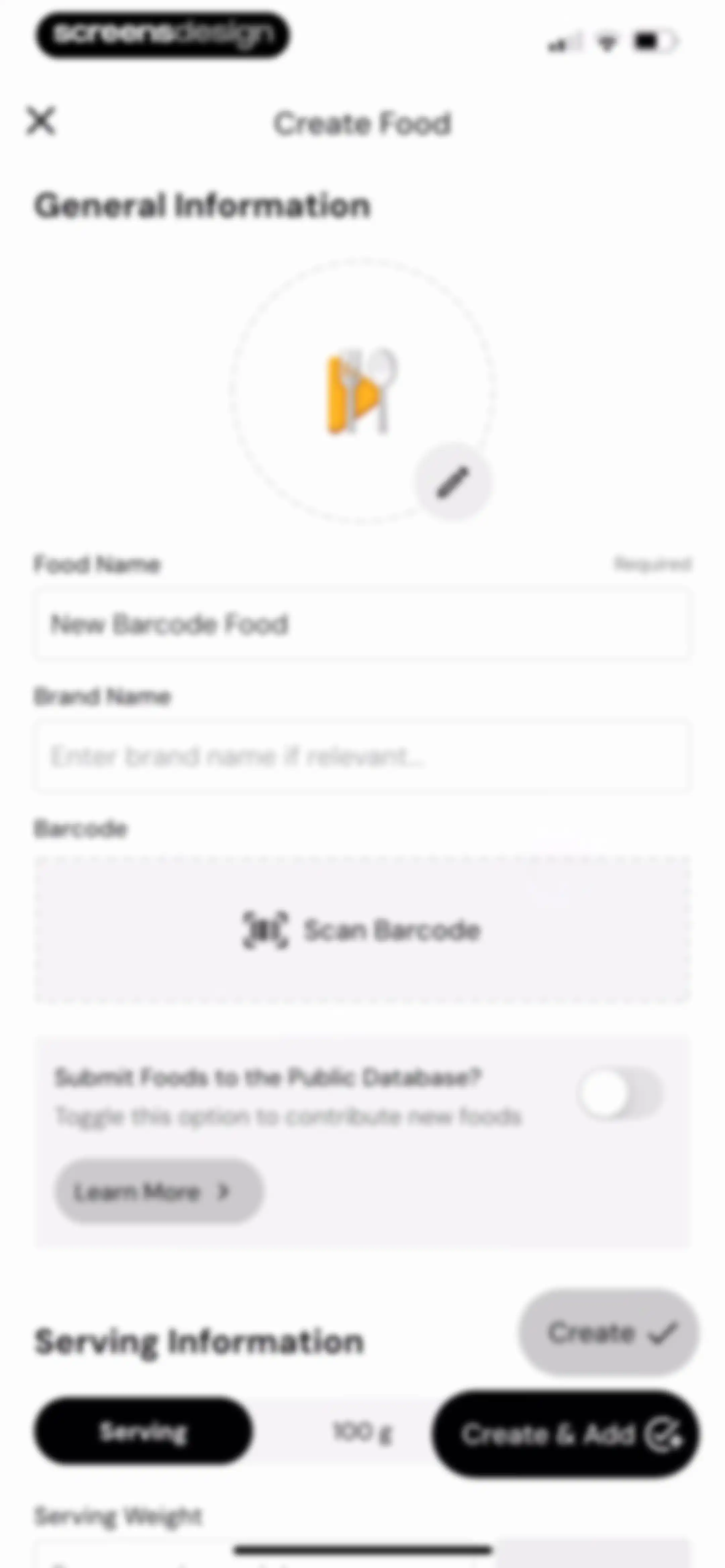Switch to the 100 g segment
725x1568 pixels.
[x=362, y=1432]
